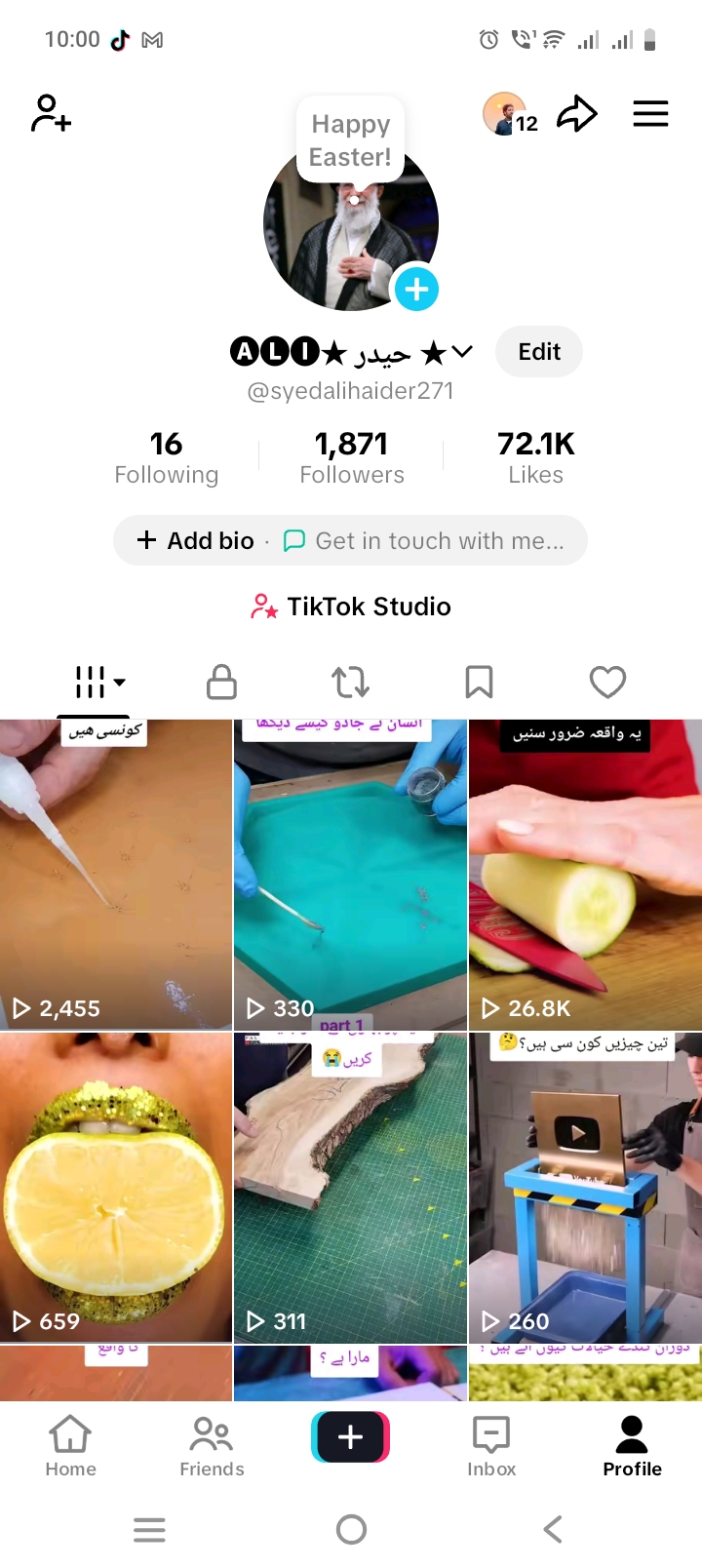This screenshot has height=1568, width=702.
Task: Switch to the private videos lock tab
Action: click(221, 683)
